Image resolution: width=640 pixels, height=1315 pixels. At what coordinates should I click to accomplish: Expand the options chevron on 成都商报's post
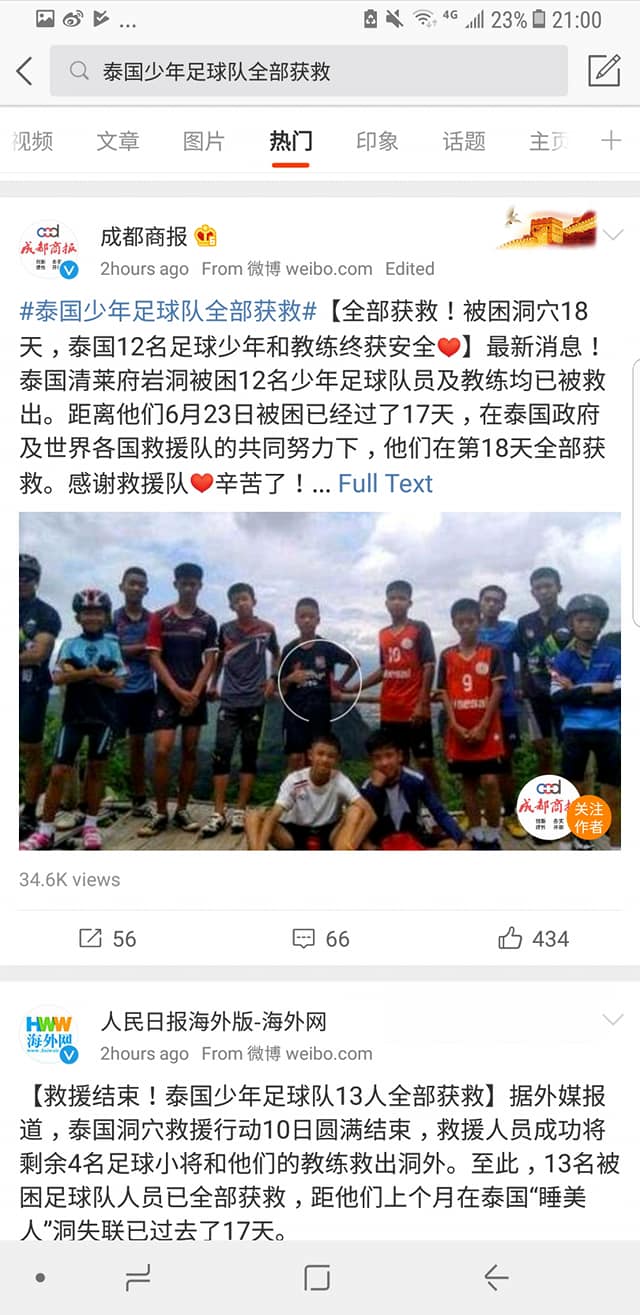[x=613, y=236]
